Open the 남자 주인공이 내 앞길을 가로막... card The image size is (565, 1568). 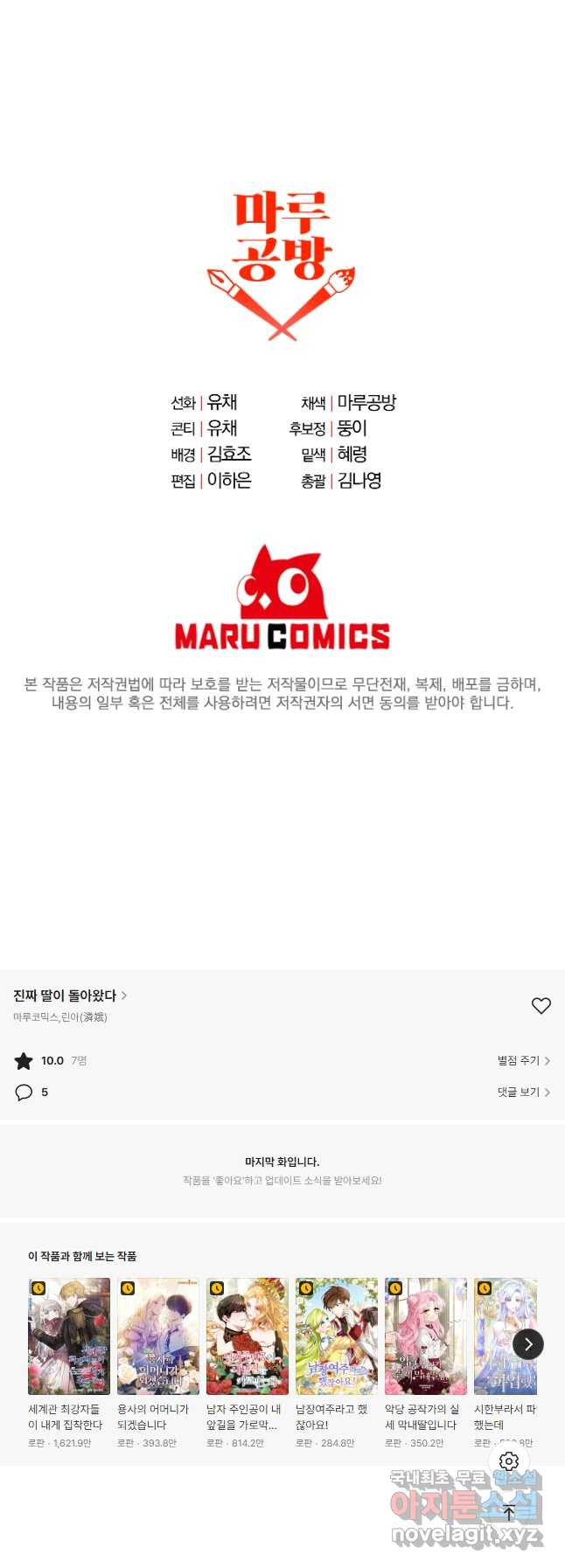(248, 1336)
